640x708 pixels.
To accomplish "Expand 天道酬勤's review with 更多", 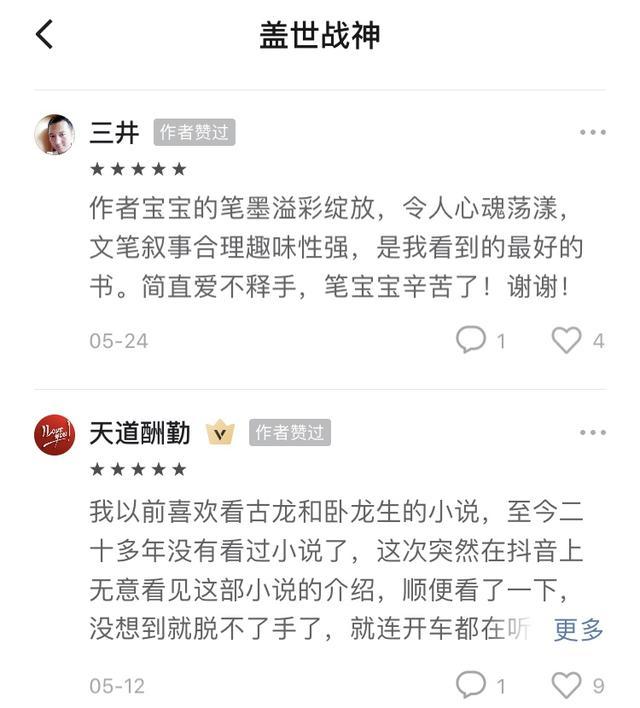I will tap(579, 629).
